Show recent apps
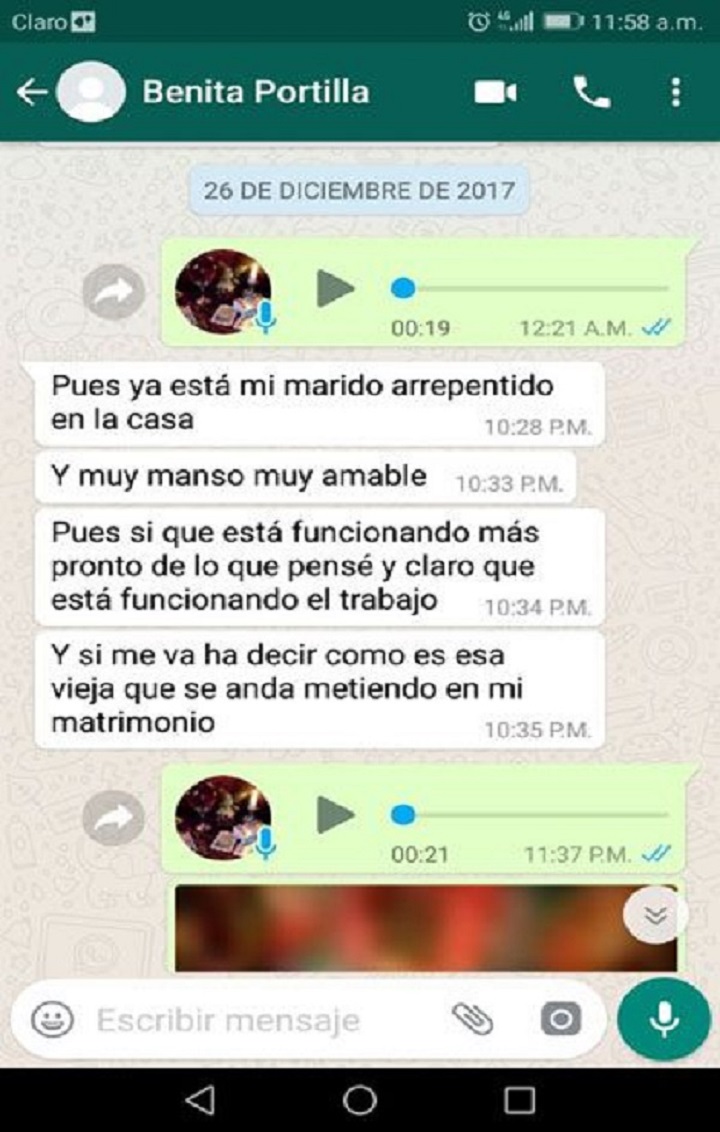The height and width of the screenshot is (1132, 720). 519,1100
